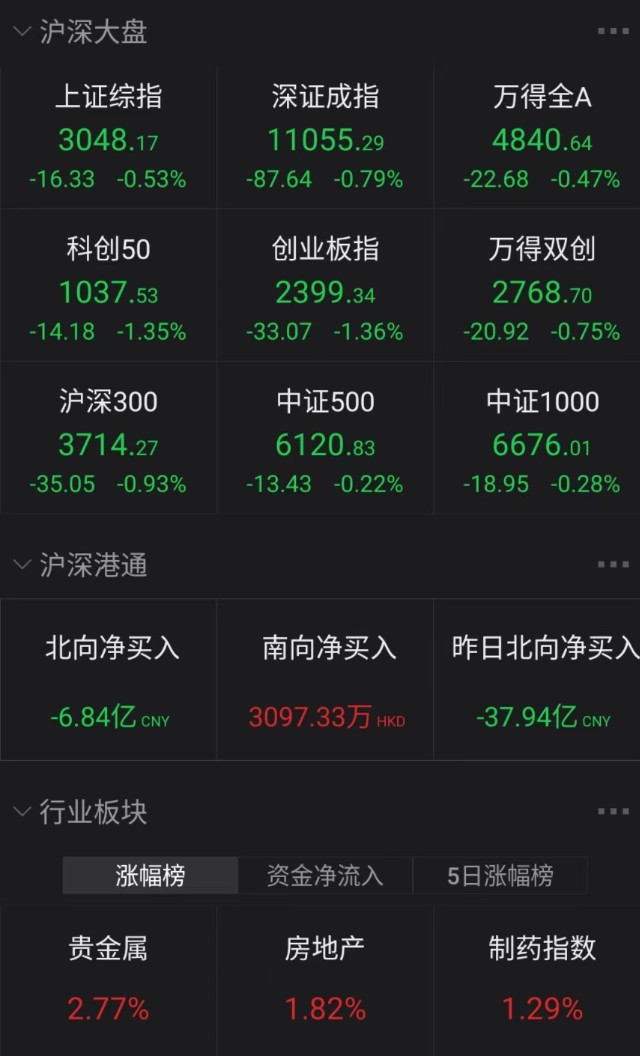
Task: Switch to the 5日涨幅榜 tab
Action: tap(499, 876)
